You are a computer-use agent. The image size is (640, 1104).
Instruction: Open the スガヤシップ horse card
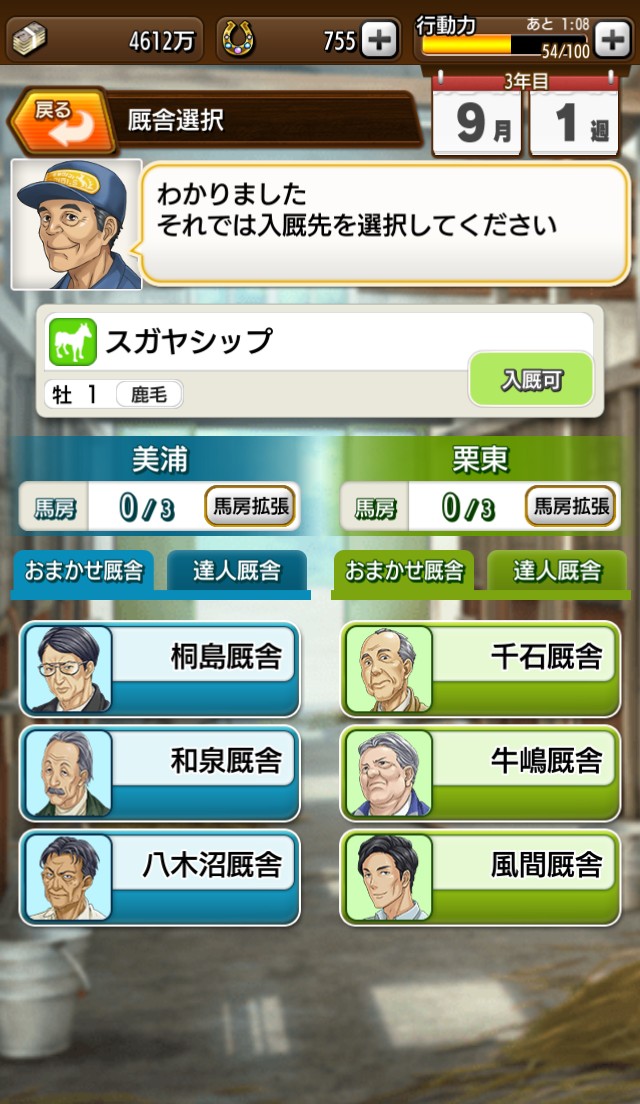[x=250, y=360]
